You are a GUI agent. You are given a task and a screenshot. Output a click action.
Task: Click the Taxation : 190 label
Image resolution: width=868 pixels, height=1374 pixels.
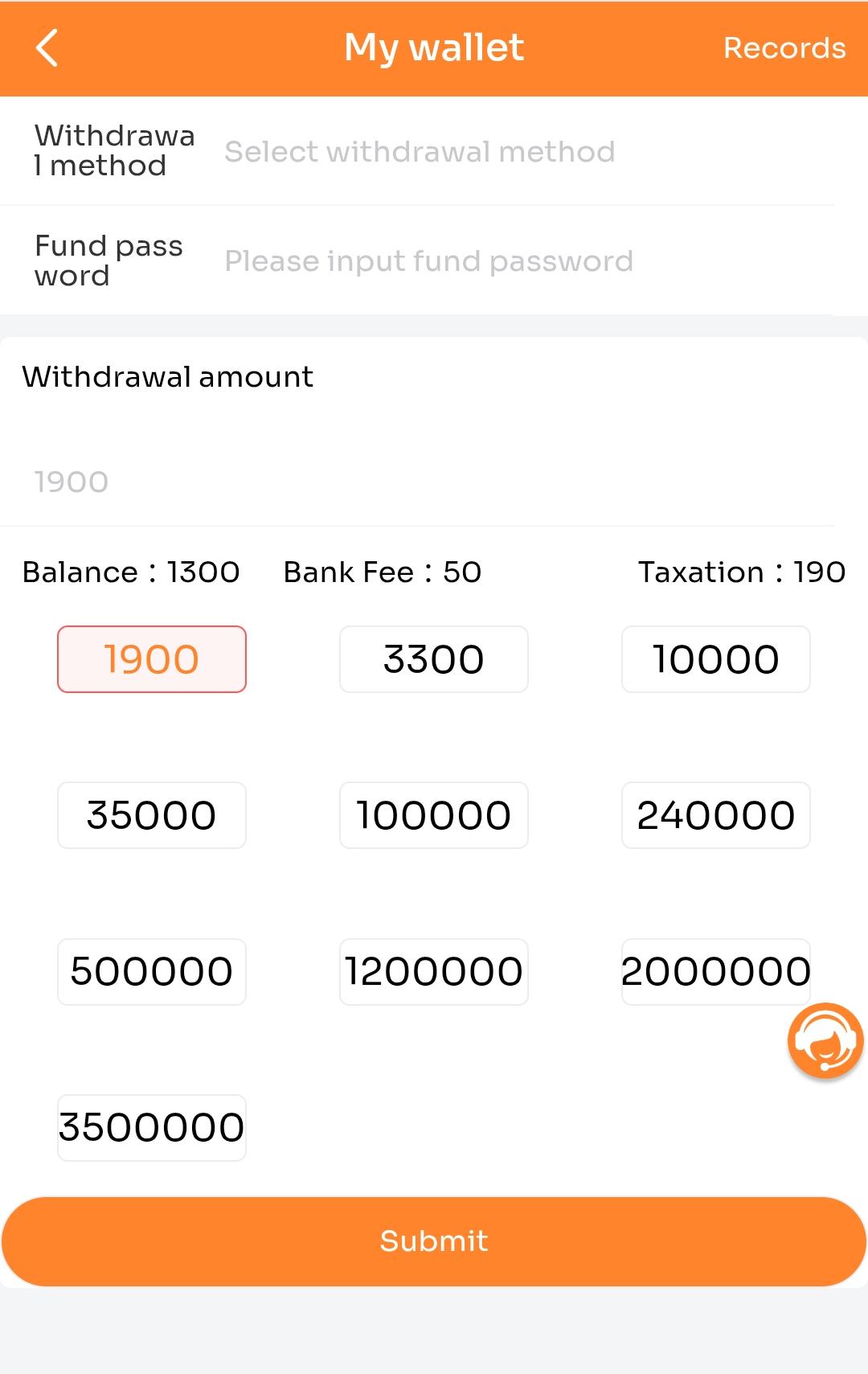[741, 572]
